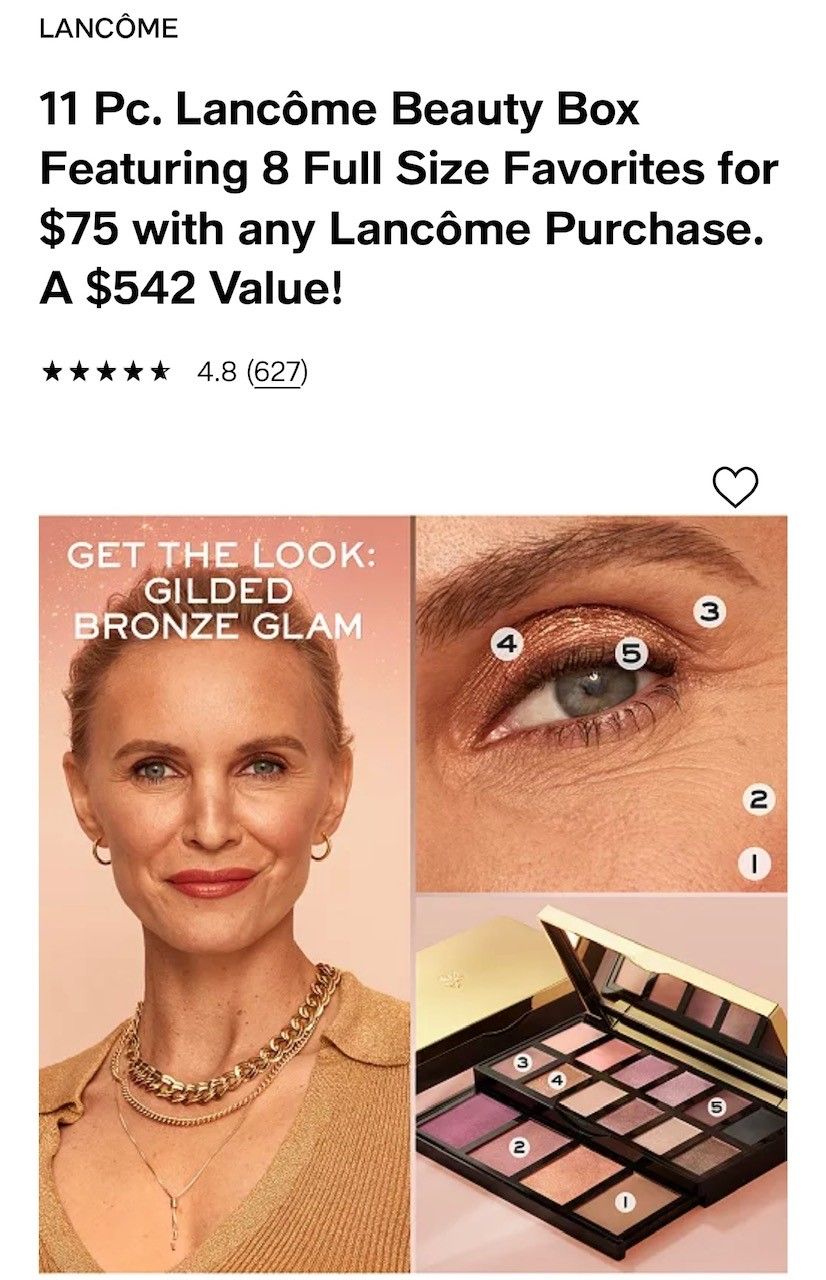Open the 627 customer reviews
The height and width of the screenshot is (1280, 826).
pyautogui.click(x=277, y=373)
